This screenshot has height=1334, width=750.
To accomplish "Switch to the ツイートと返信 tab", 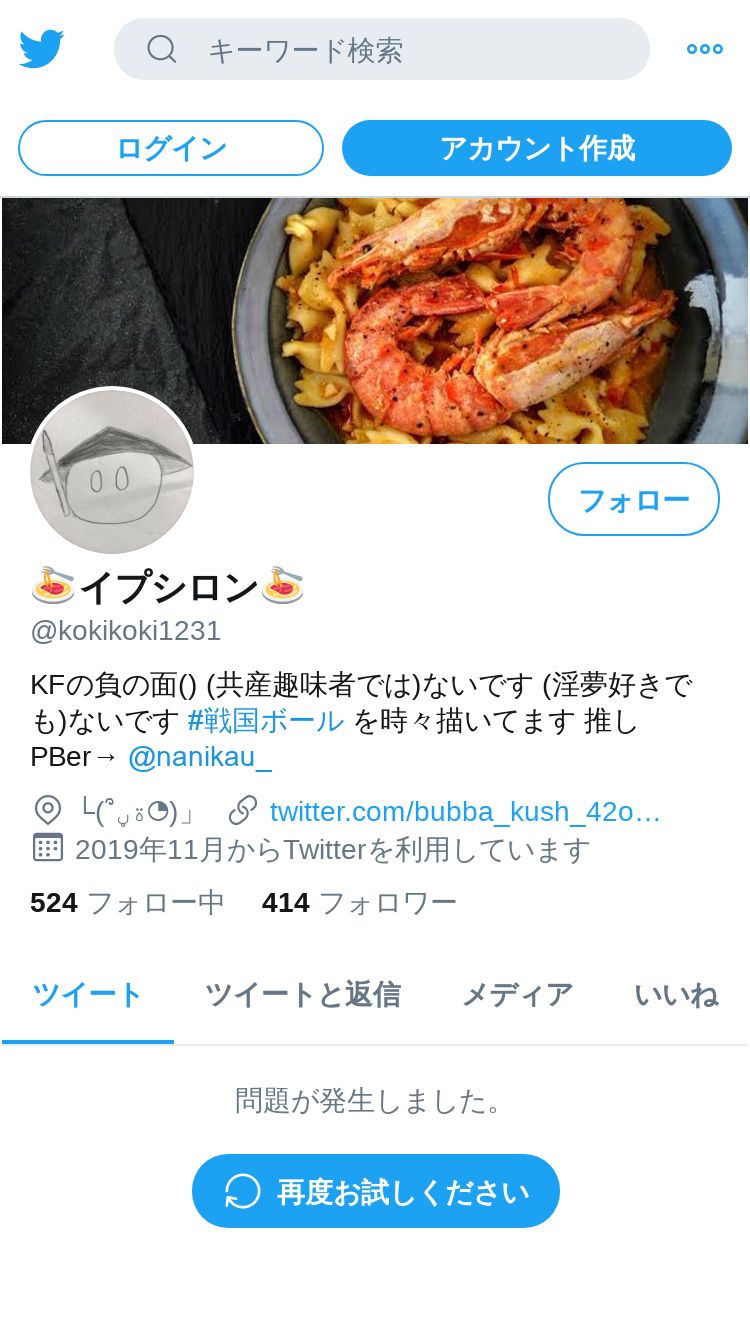I will [x=303, y=995].
